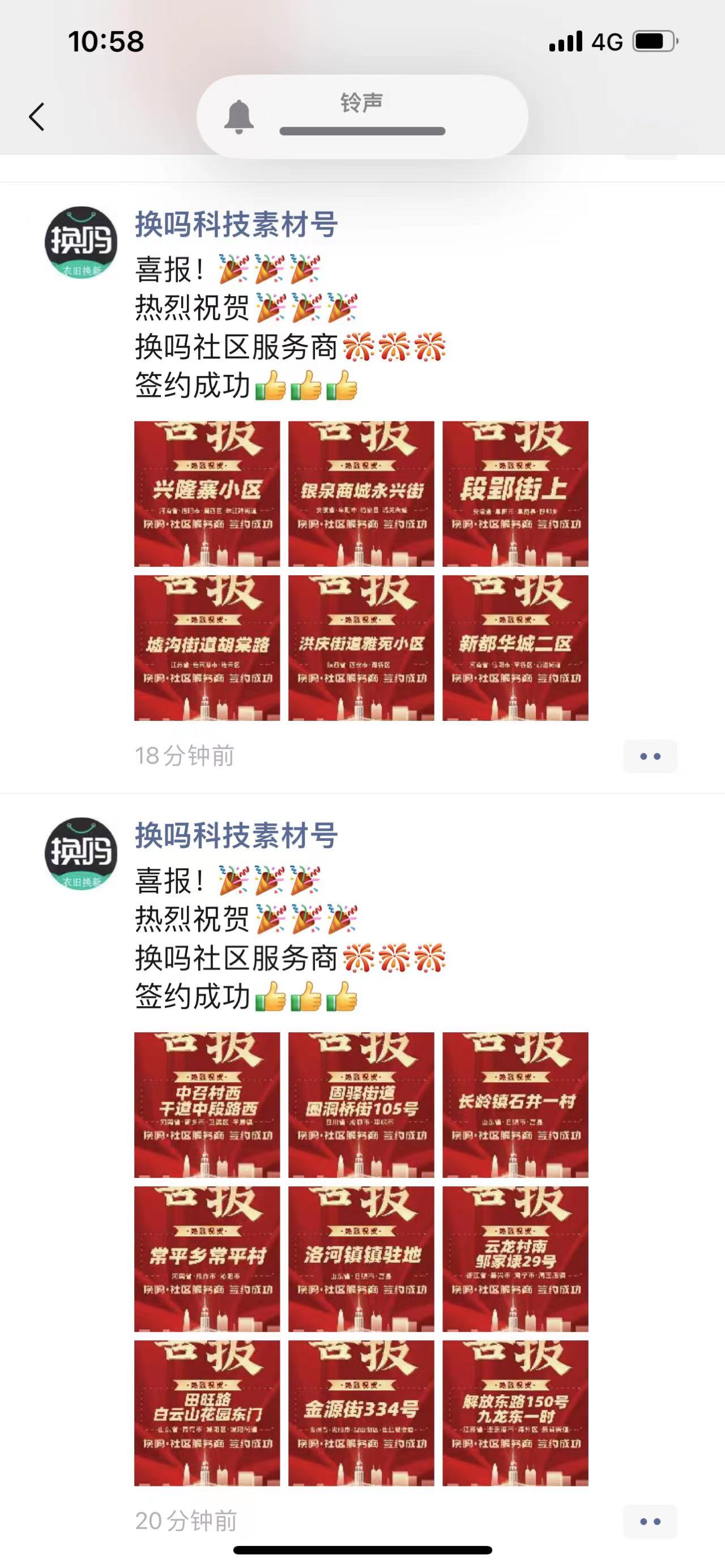Open the more options on the 18分钟前 post
725x1568 pixels.
(x=650, y=756)
